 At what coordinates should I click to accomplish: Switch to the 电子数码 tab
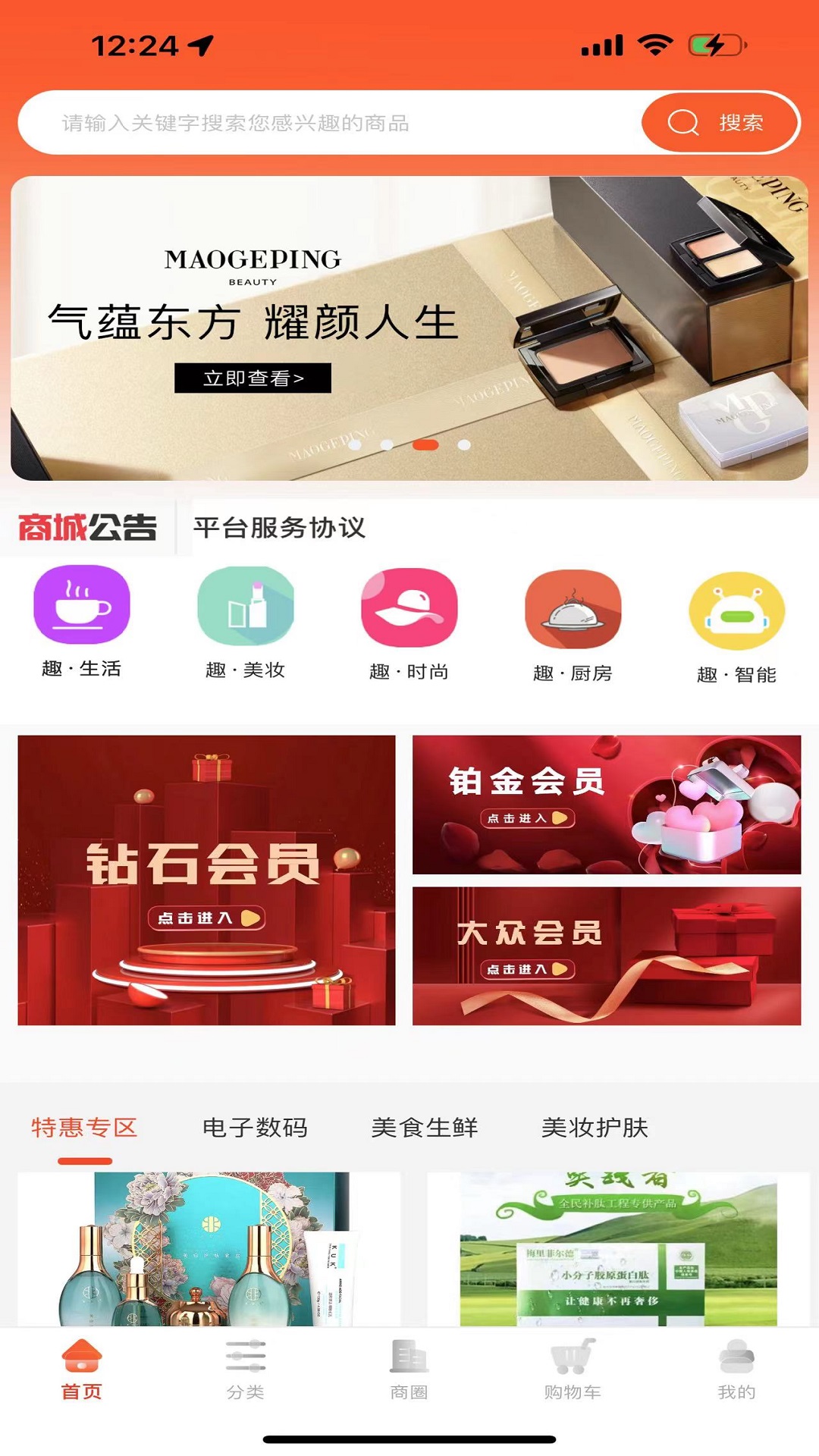[x=255, y=1128]
